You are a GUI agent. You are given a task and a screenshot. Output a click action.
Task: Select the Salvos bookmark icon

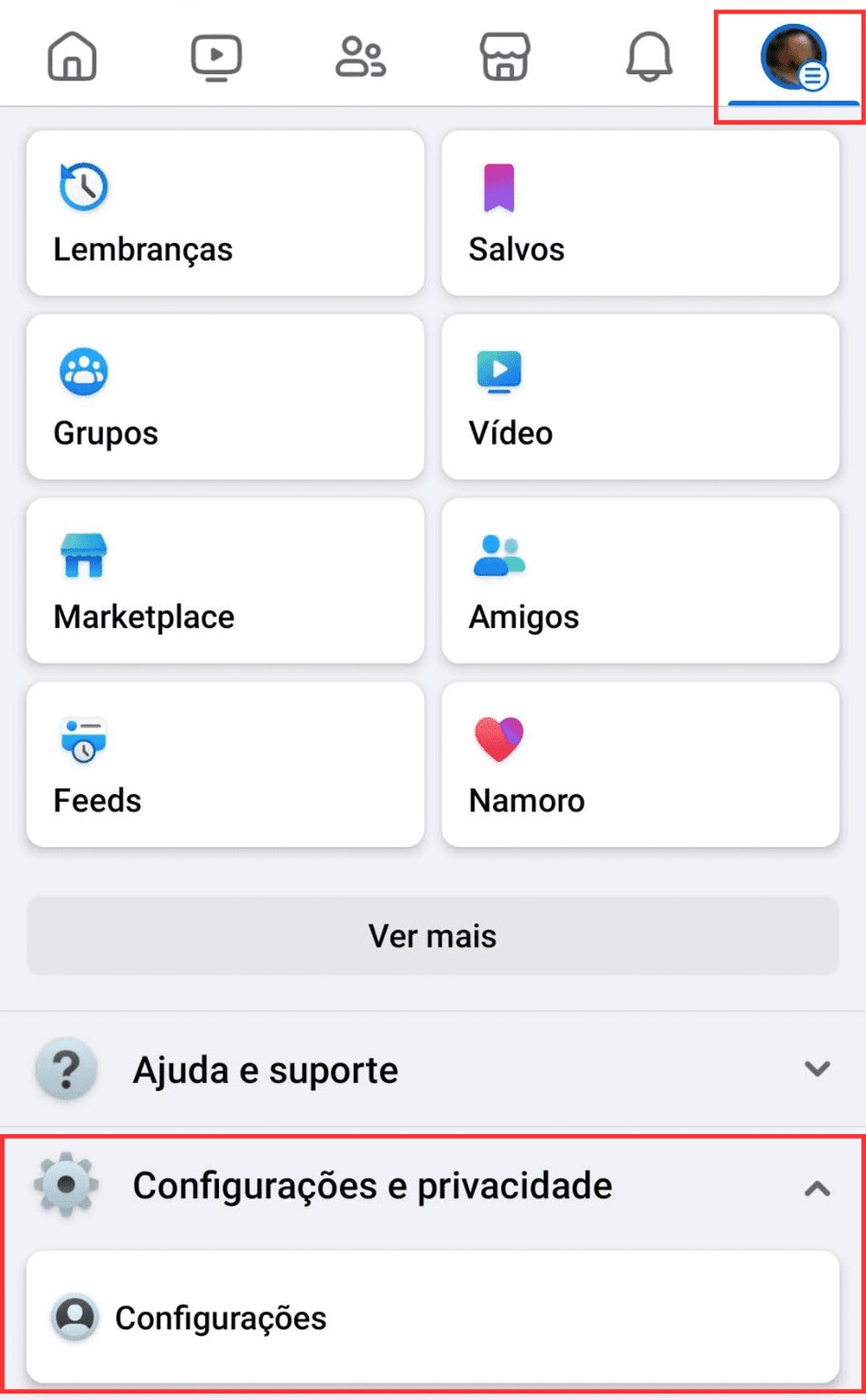click(498, 187)
